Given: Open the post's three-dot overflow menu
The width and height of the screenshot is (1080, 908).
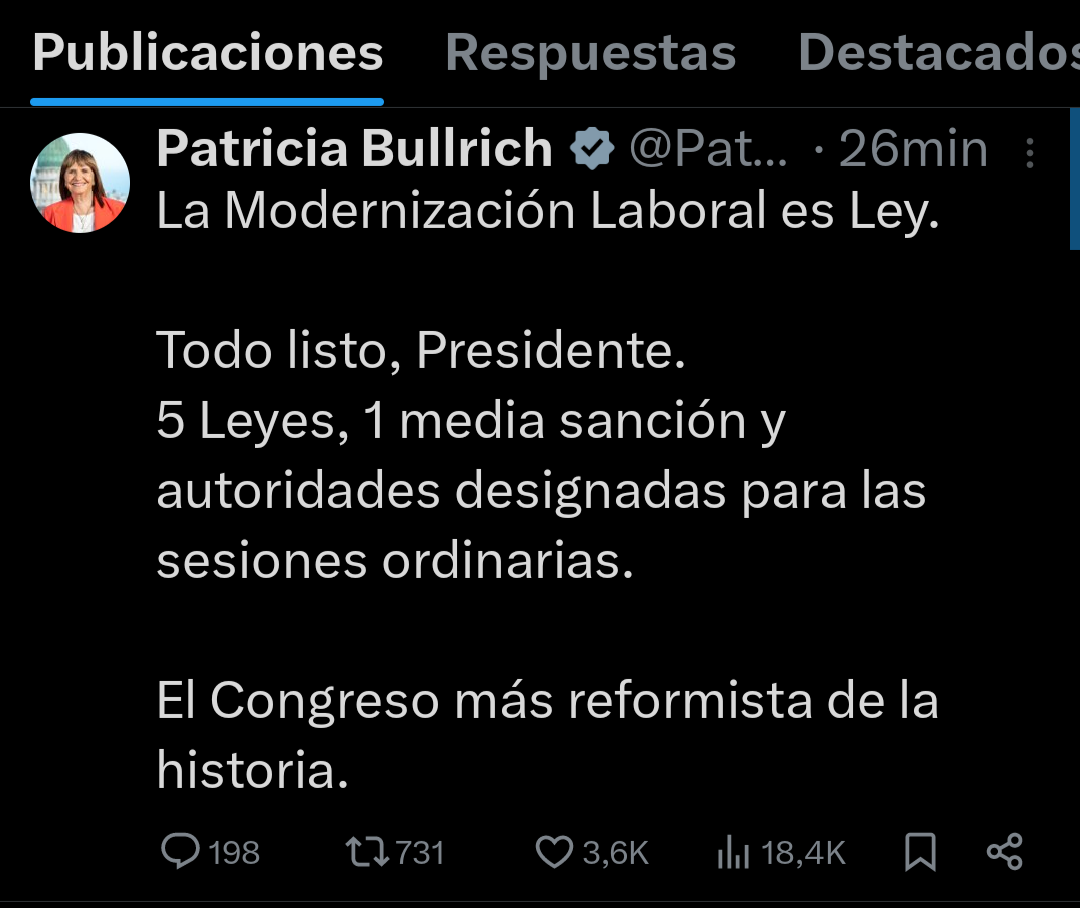Looking at the screenshot, I should pyautogui.click(x=1031, y=152).
